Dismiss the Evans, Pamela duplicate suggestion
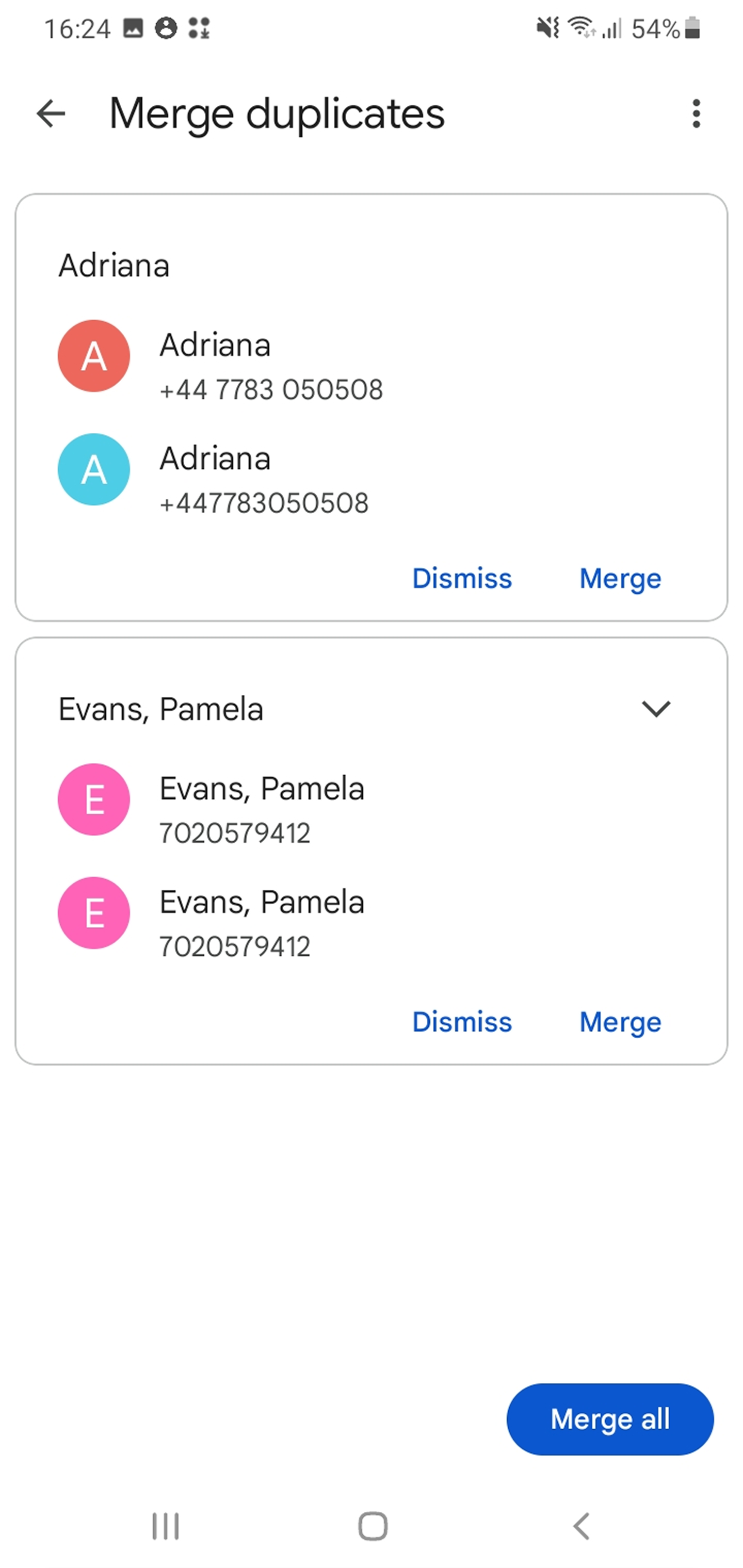Viewport: 743px width, 1568px height. [462, 1021]
